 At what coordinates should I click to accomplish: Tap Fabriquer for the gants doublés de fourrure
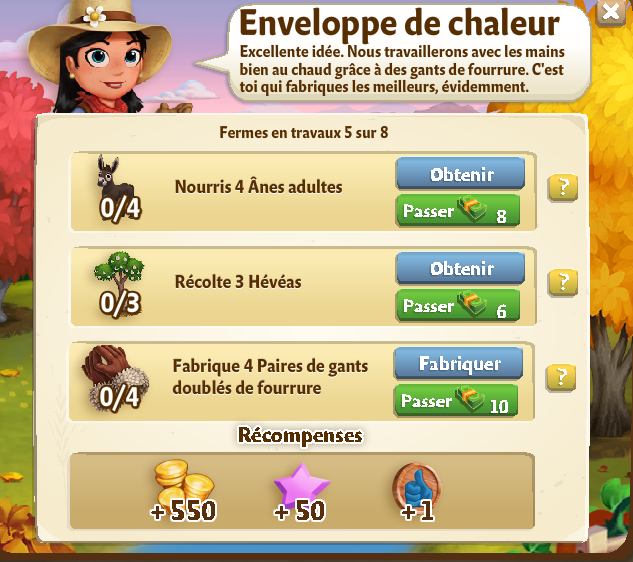459,363
